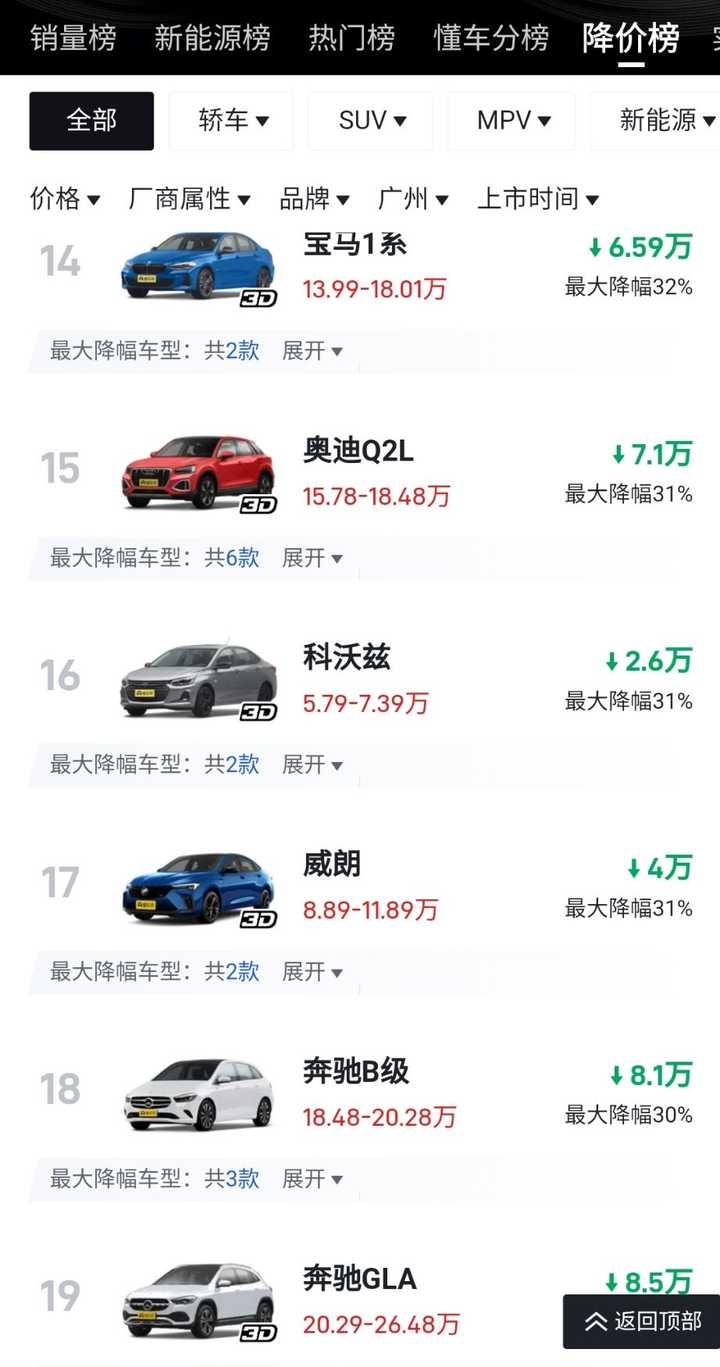Expand max-discount models for 奔驰B级
The image size is (720, 1367).
[312, 1179]
